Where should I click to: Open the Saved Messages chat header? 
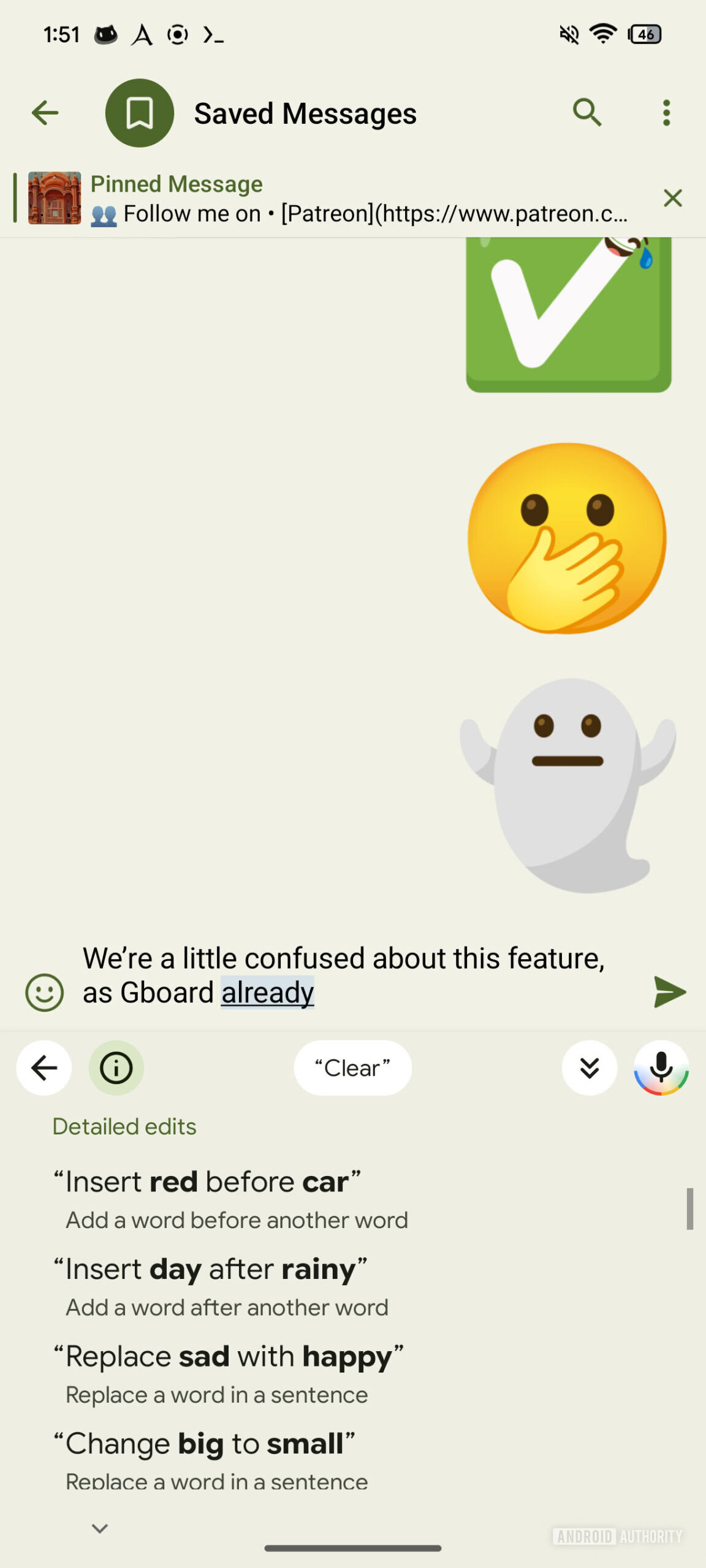pos(305,113)
